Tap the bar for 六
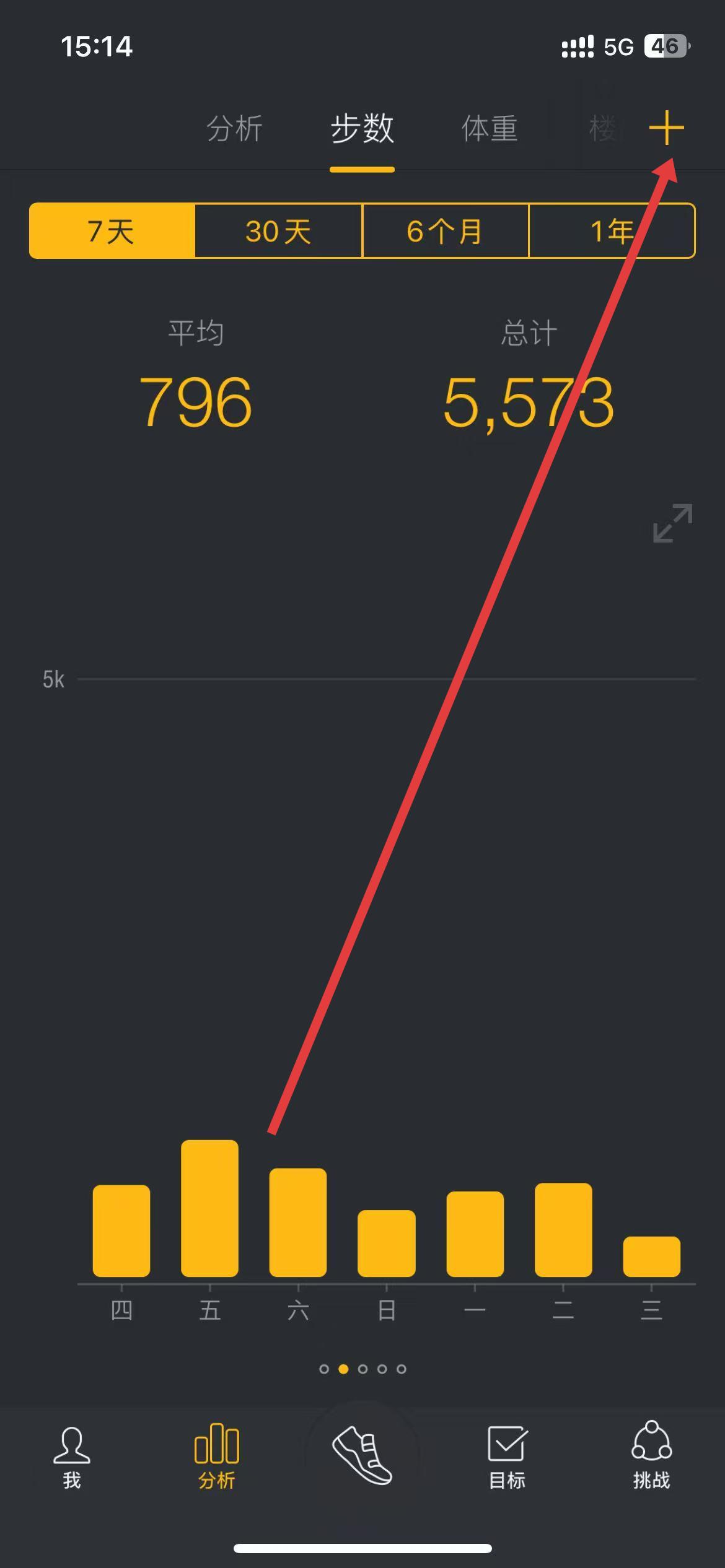Image resolution: width=725 pixels, height=1568 pixels. coord(298,1222)
